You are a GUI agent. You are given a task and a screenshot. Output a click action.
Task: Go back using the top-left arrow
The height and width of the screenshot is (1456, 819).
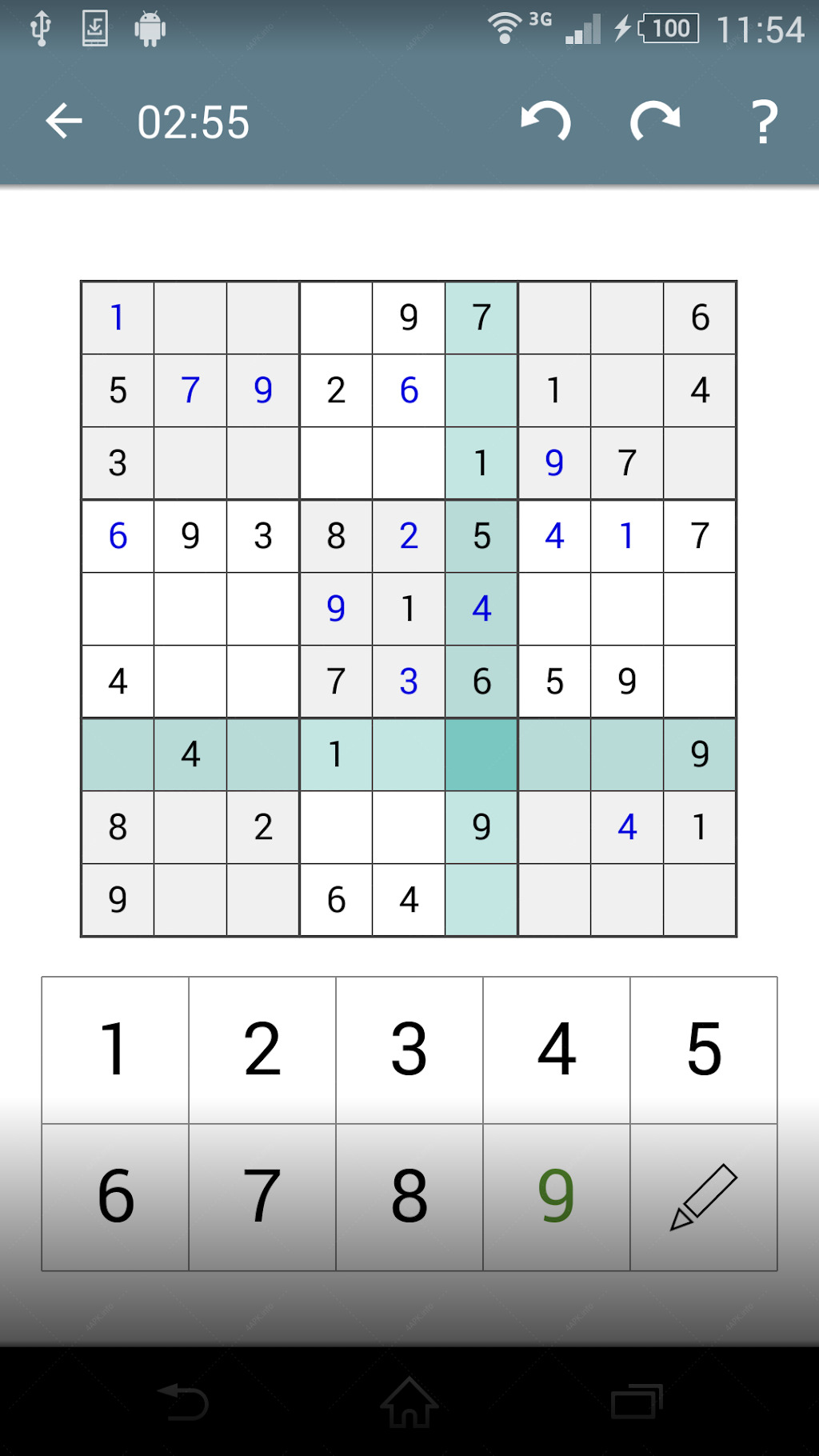64,122
